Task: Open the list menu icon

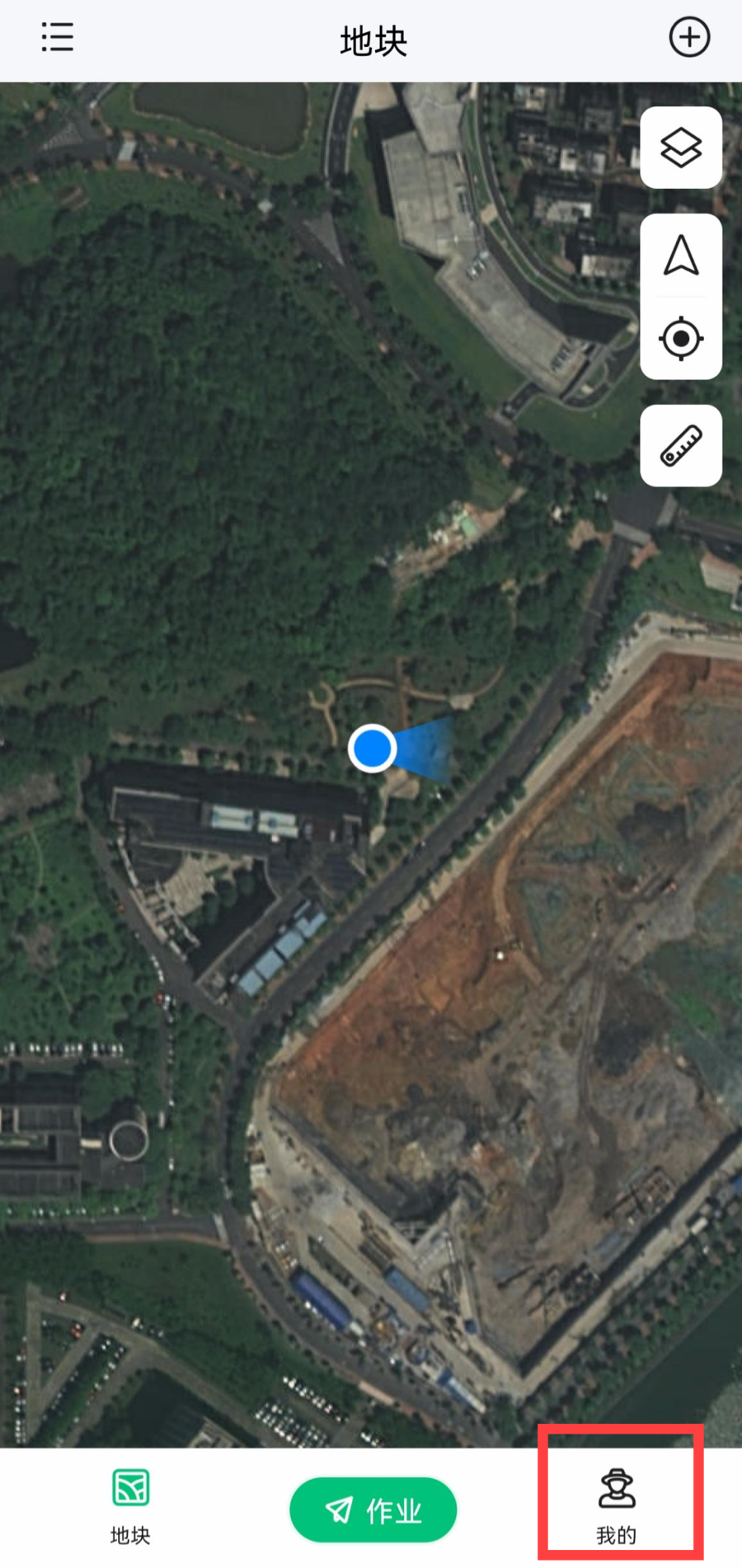Action: pos(58,38)
